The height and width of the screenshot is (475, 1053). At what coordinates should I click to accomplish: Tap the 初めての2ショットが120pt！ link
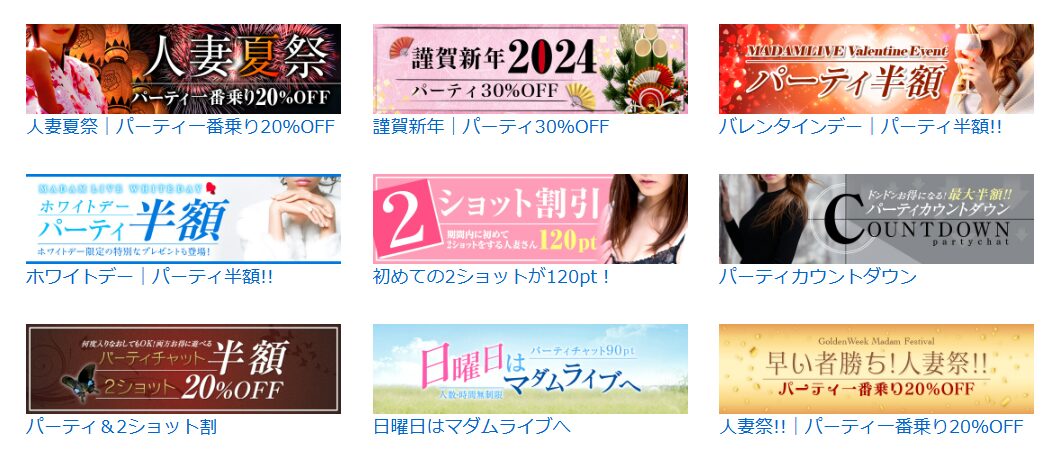point(491,277)
